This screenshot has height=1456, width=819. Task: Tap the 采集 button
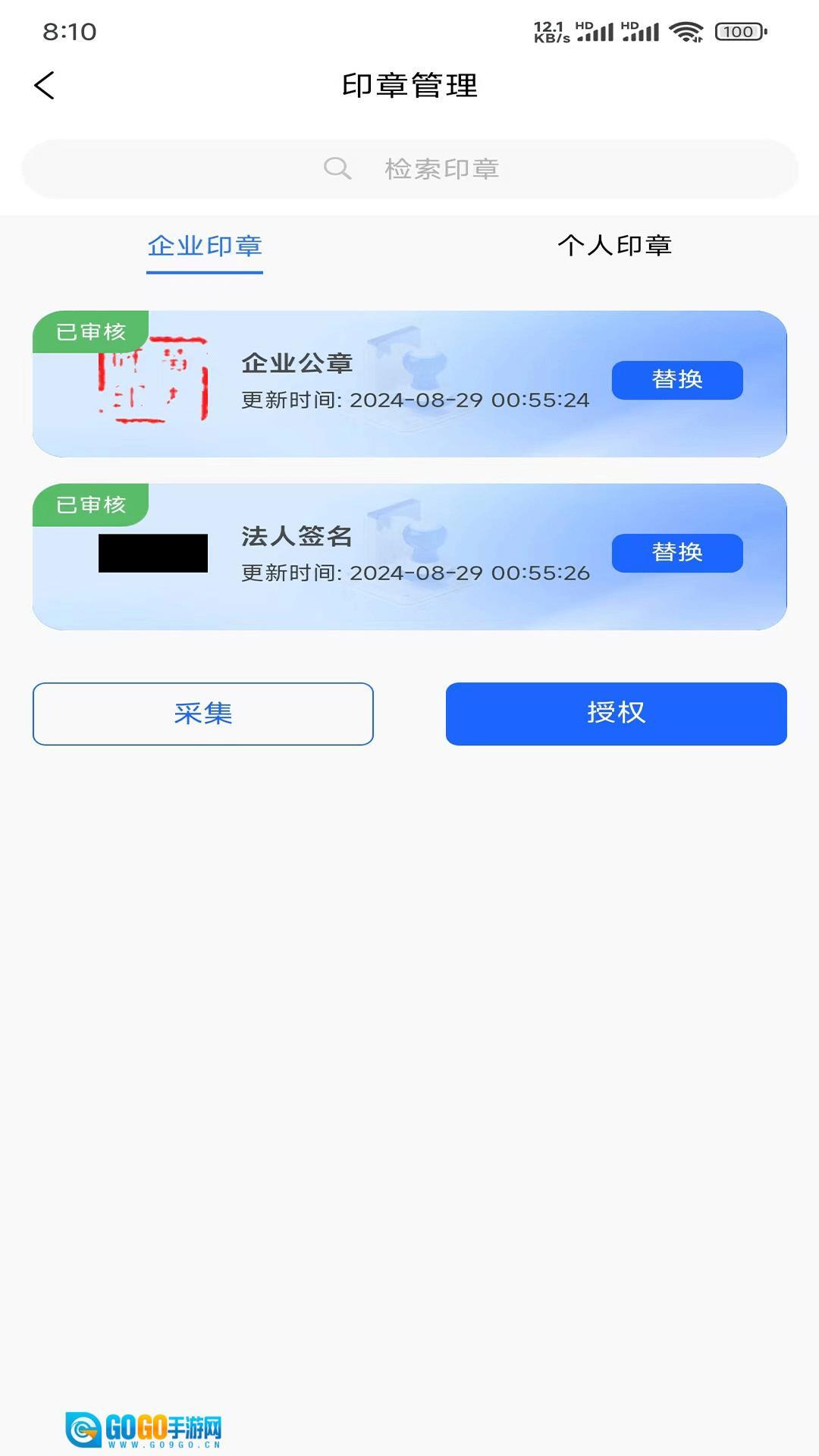[202, 714]
